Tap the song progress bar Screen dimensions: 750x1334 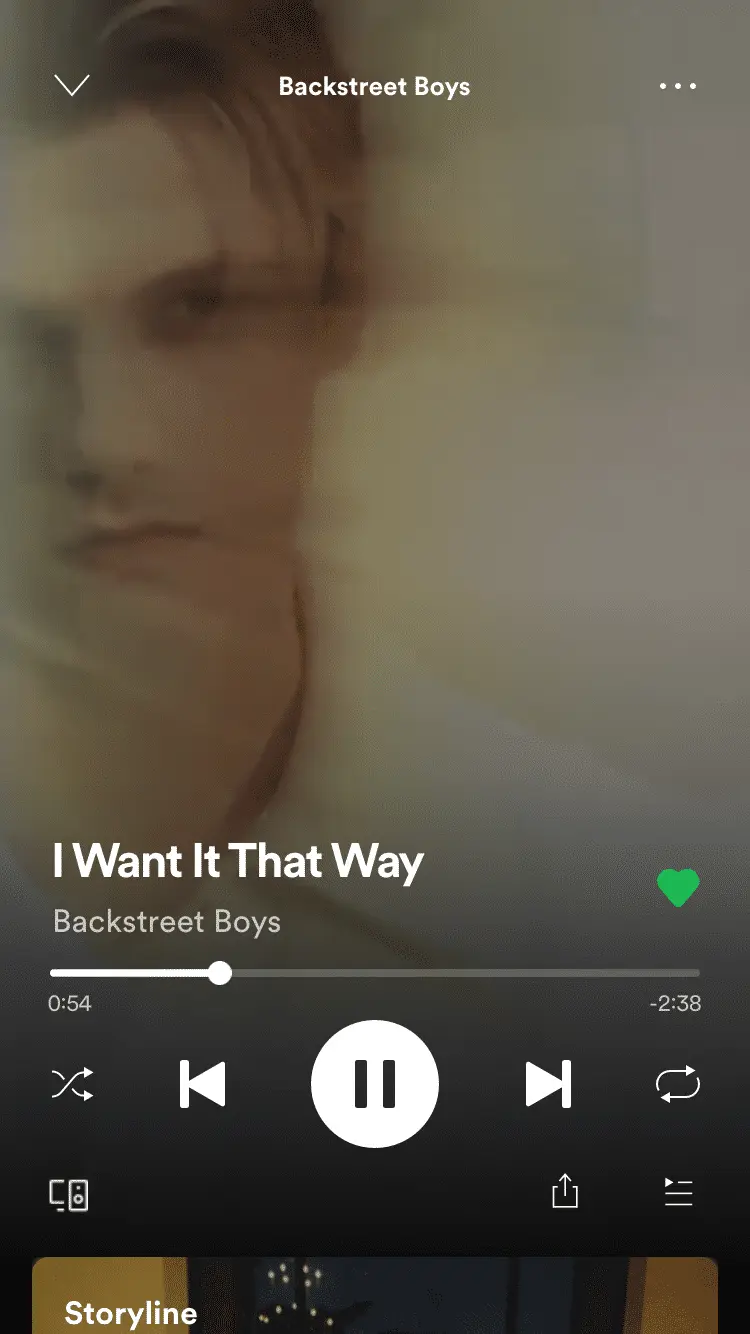pos(375,973)
